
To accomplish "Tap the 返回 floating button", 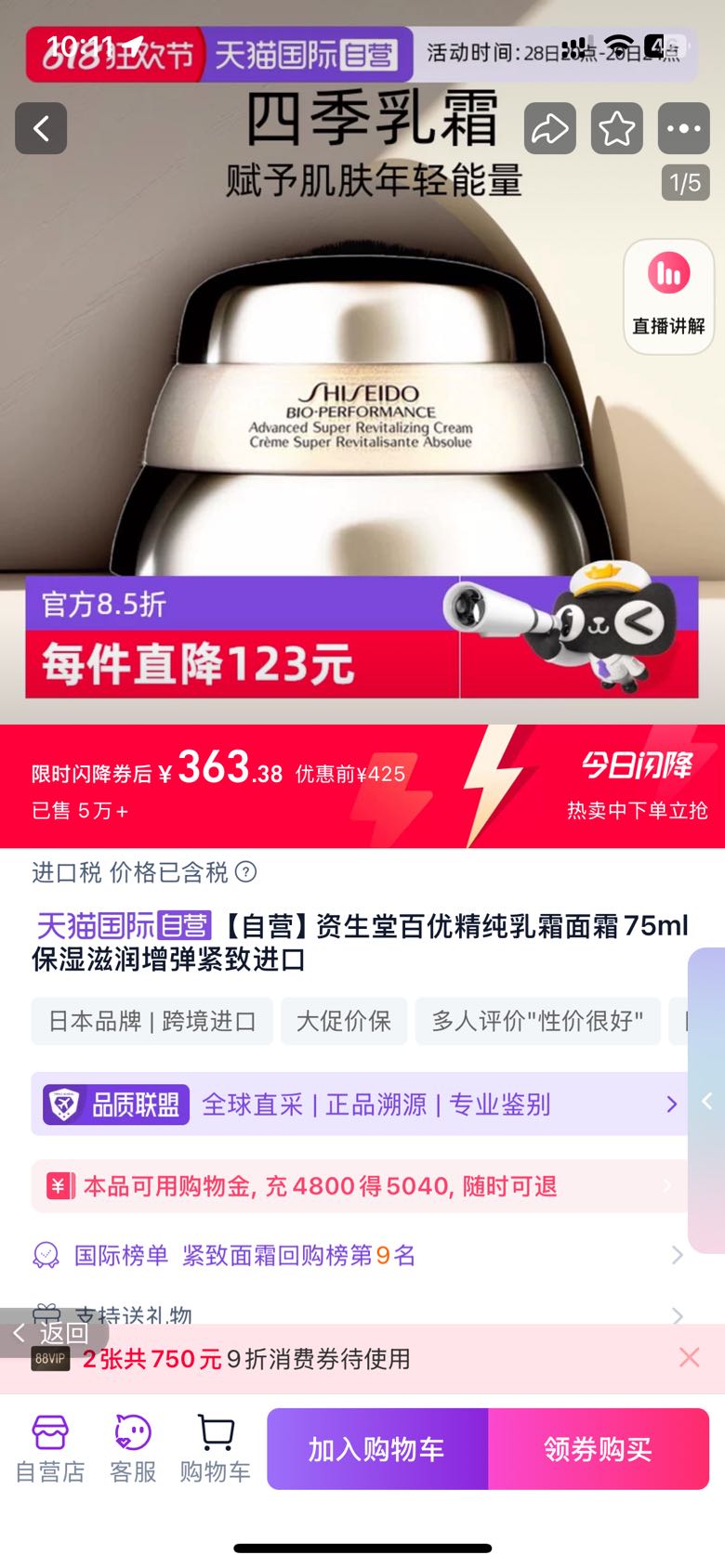I will click(x=52, y=1333).
